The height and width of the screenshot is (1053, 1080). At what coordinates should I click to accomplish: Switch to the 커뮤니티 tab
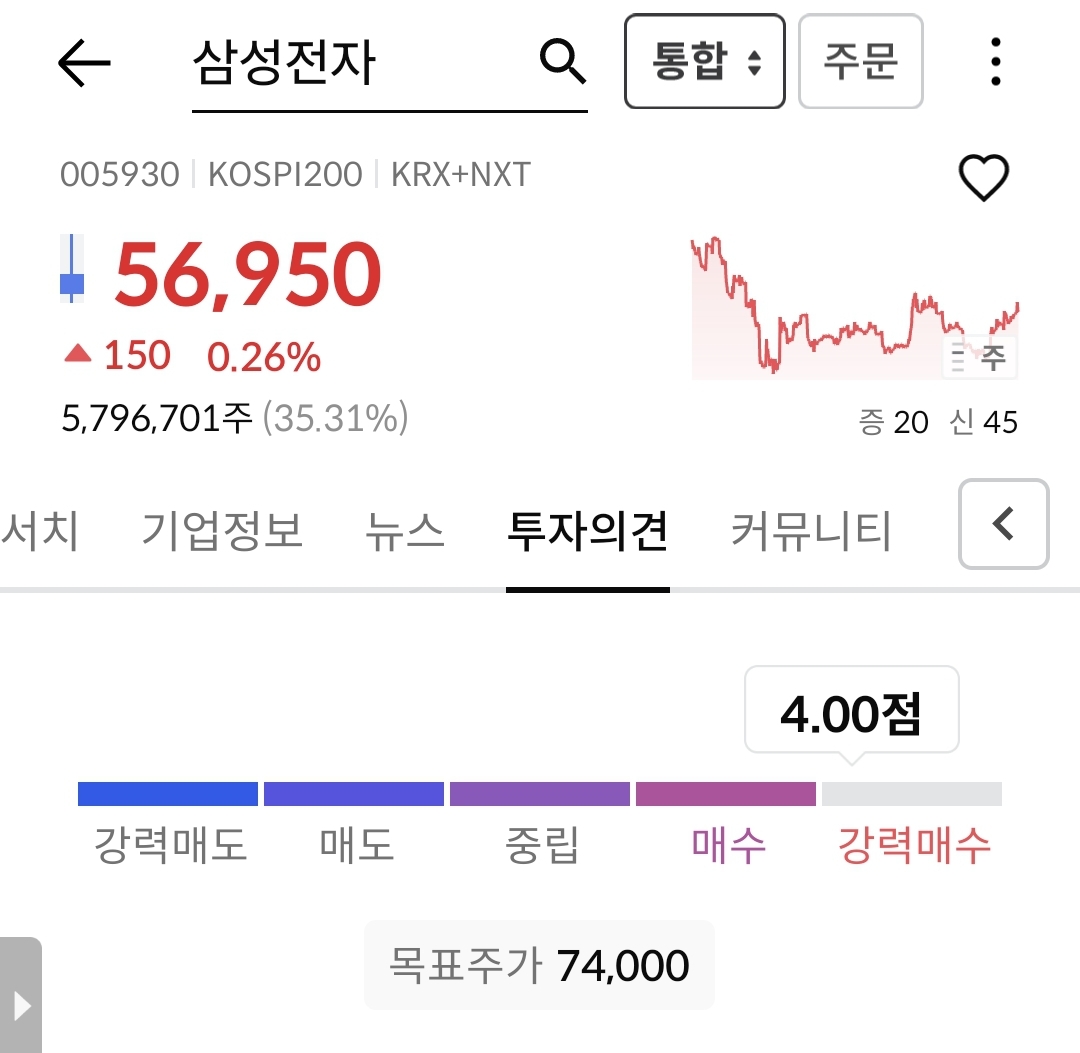point(811,530)
